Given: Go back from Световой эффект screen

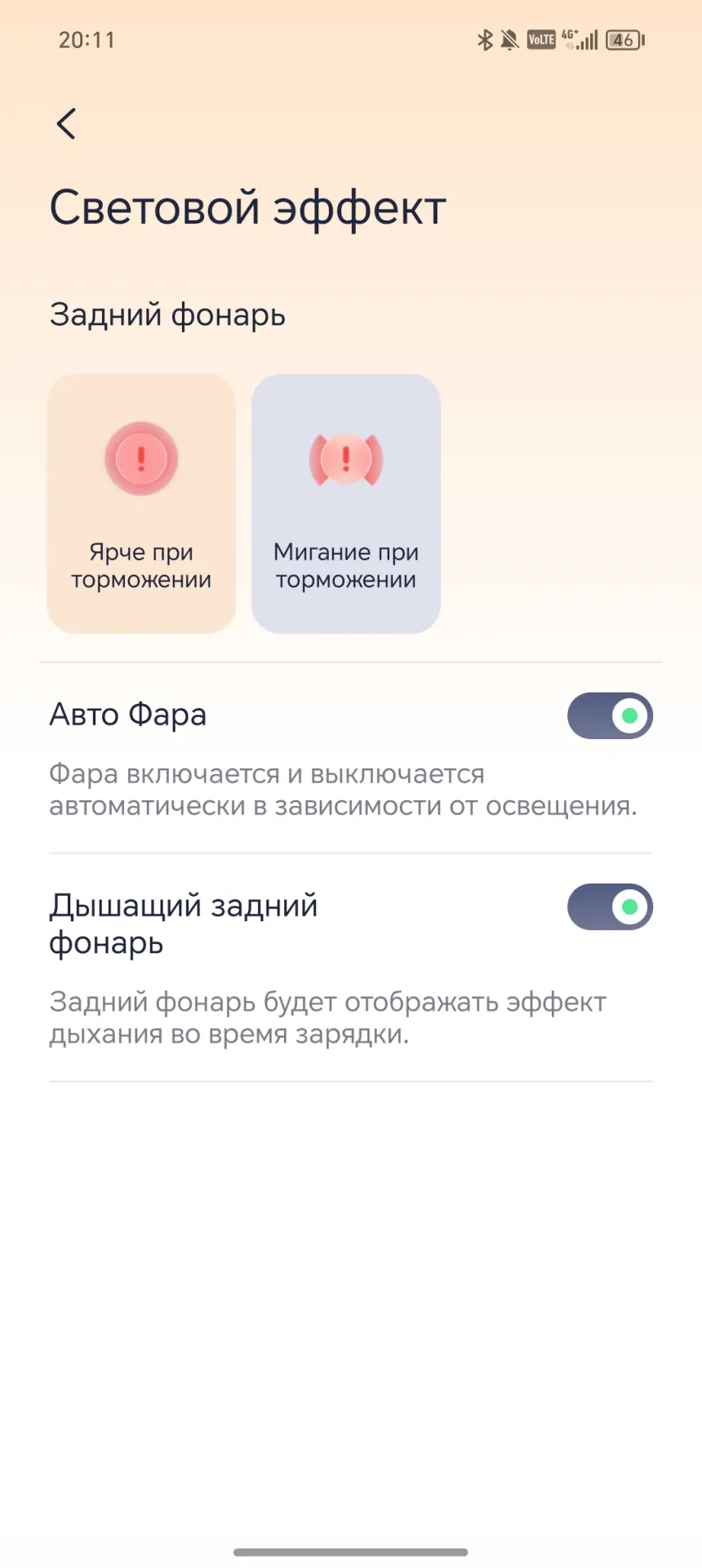Looking at the screenshot, I should (x=66, y=124).
